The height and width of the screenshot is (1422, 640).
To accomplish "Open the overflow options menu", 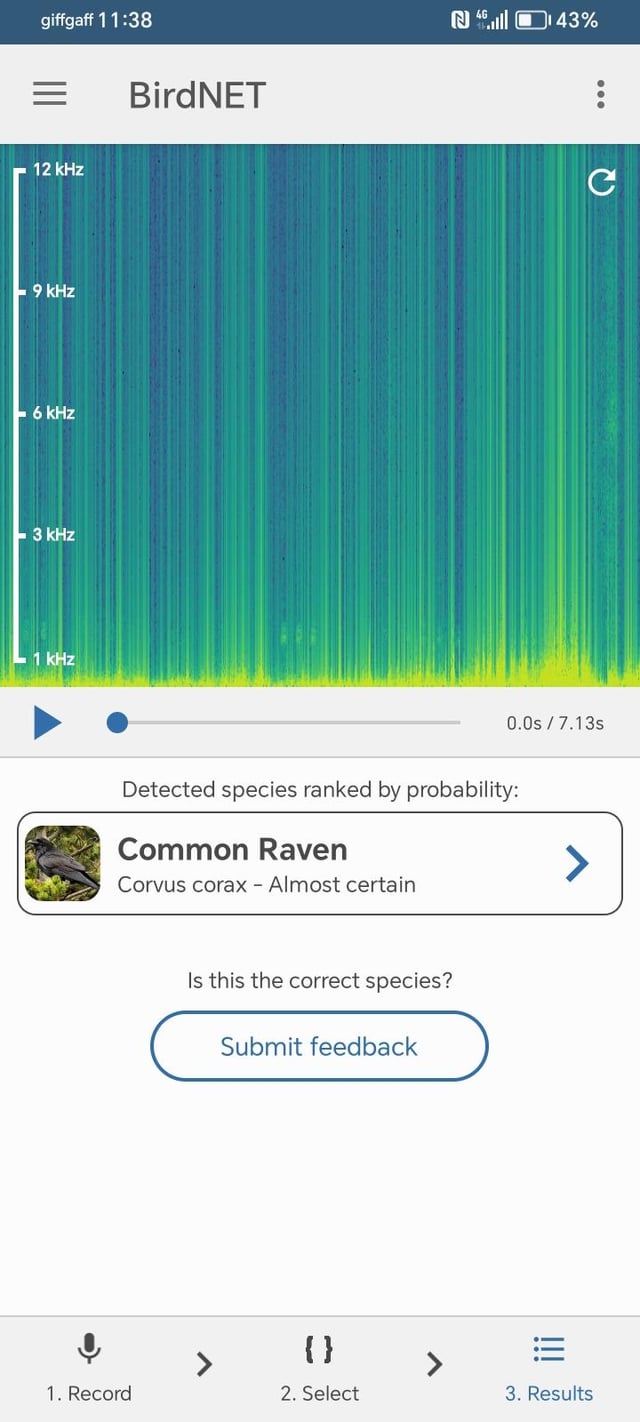I will click(x=600, y=95).
